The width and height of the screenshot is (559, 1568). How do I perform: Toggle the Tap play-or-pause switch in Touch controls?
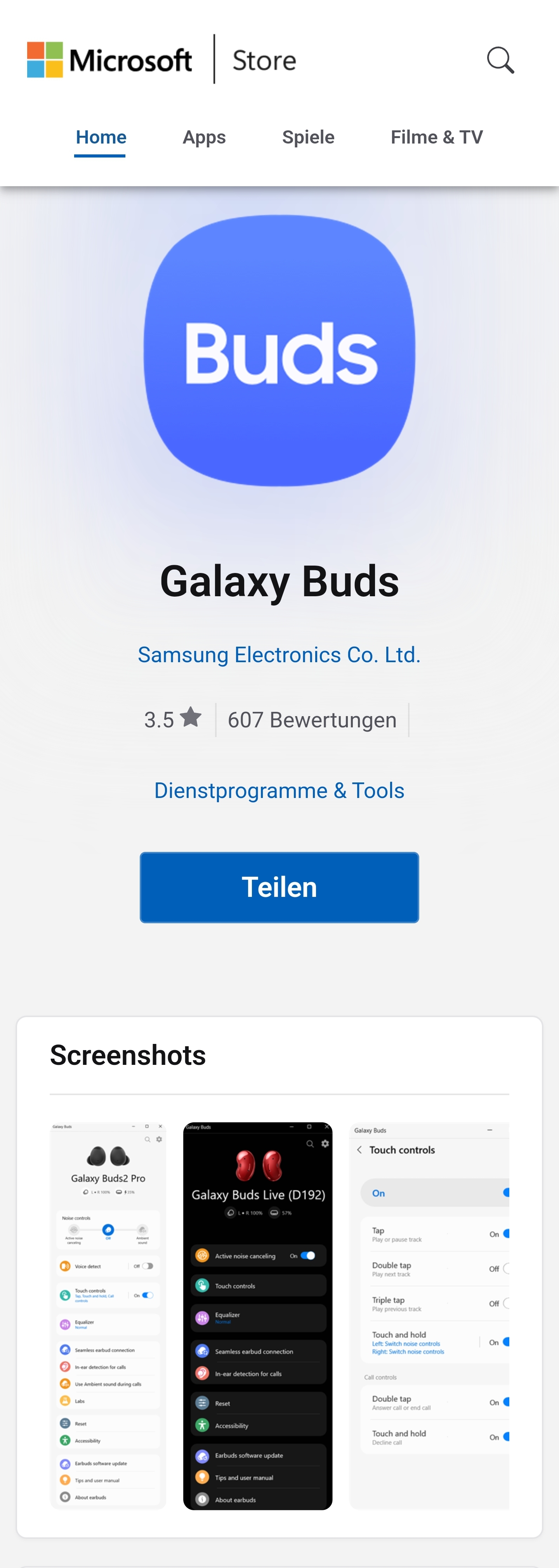click(x=508, y=1234)
